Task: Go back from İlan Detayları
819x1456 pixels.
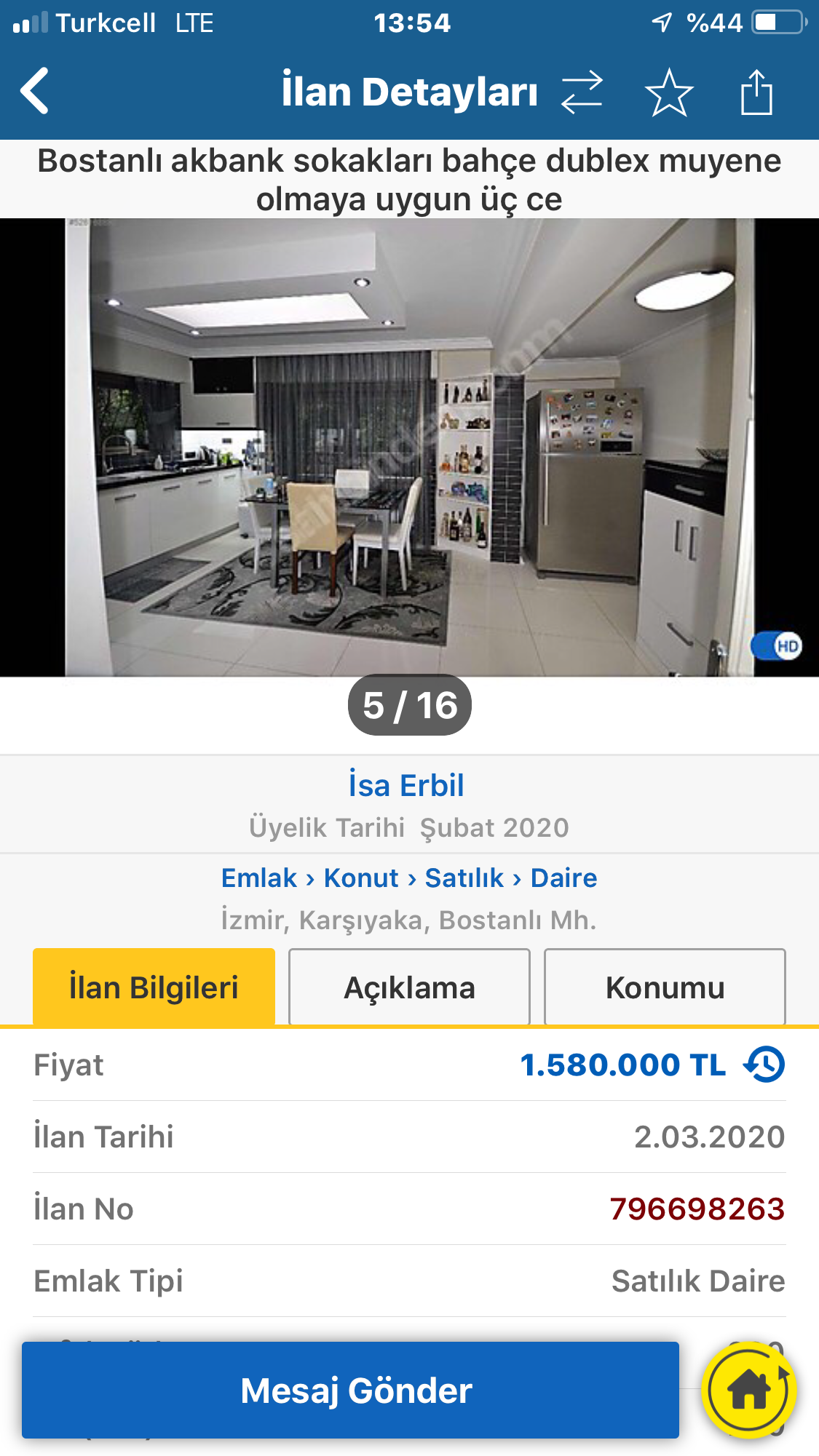Action: click(35, 91)
